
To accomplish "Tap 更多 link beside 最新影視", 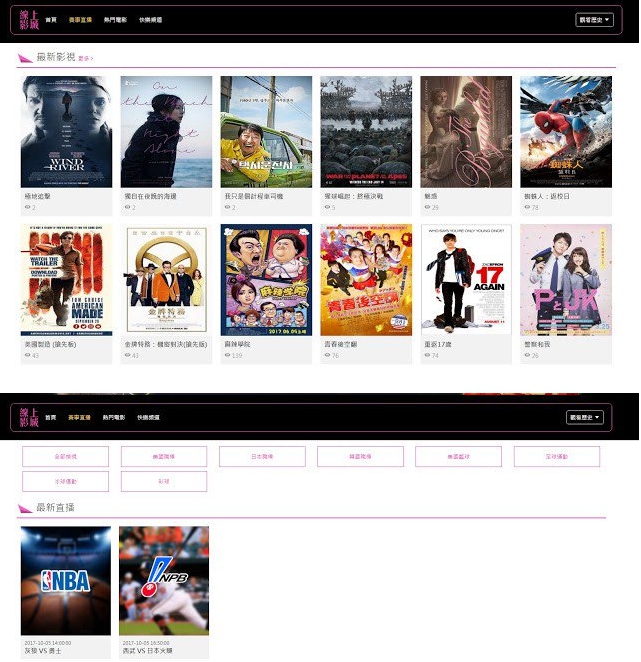I will [x=85, y=59].
